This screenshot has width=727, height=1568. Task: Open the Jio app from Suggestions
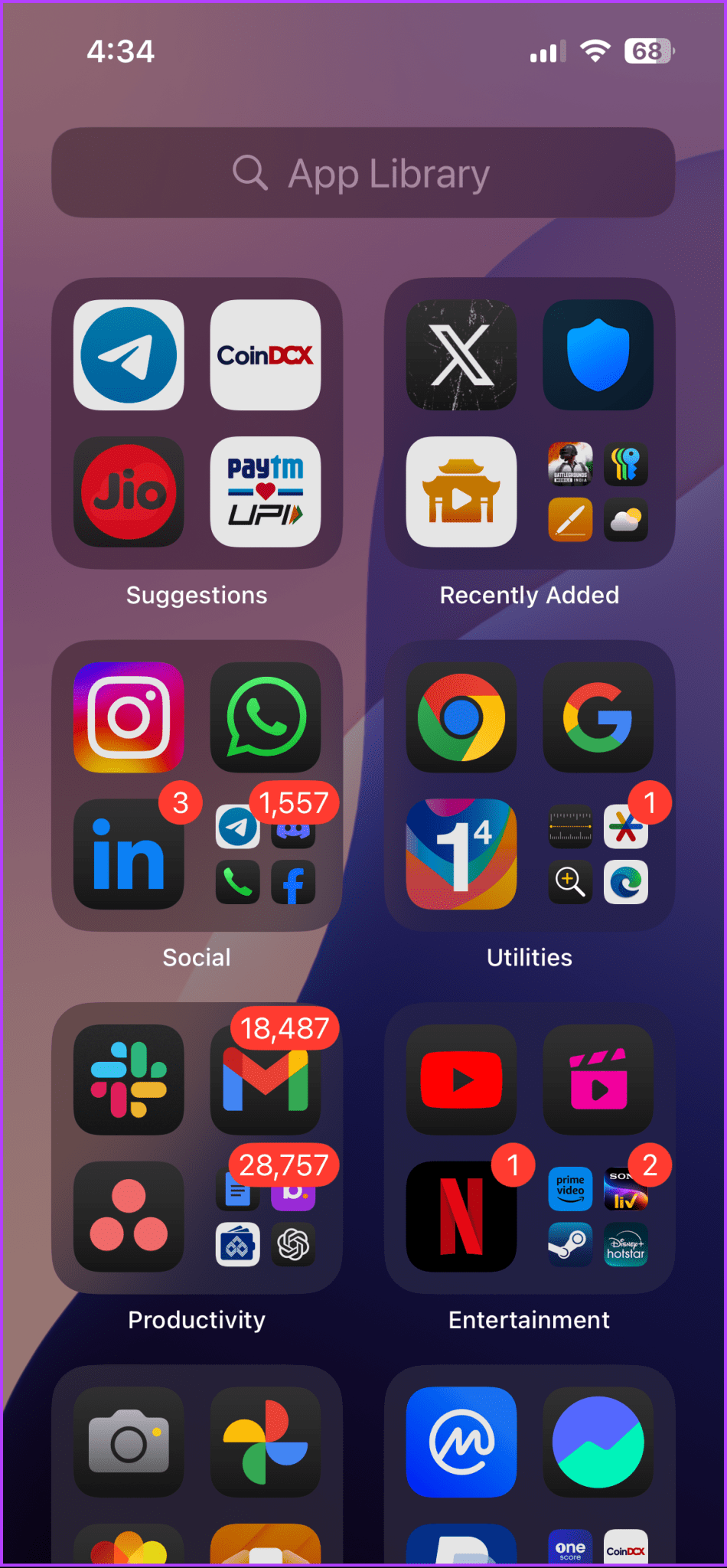pos(129,492)
